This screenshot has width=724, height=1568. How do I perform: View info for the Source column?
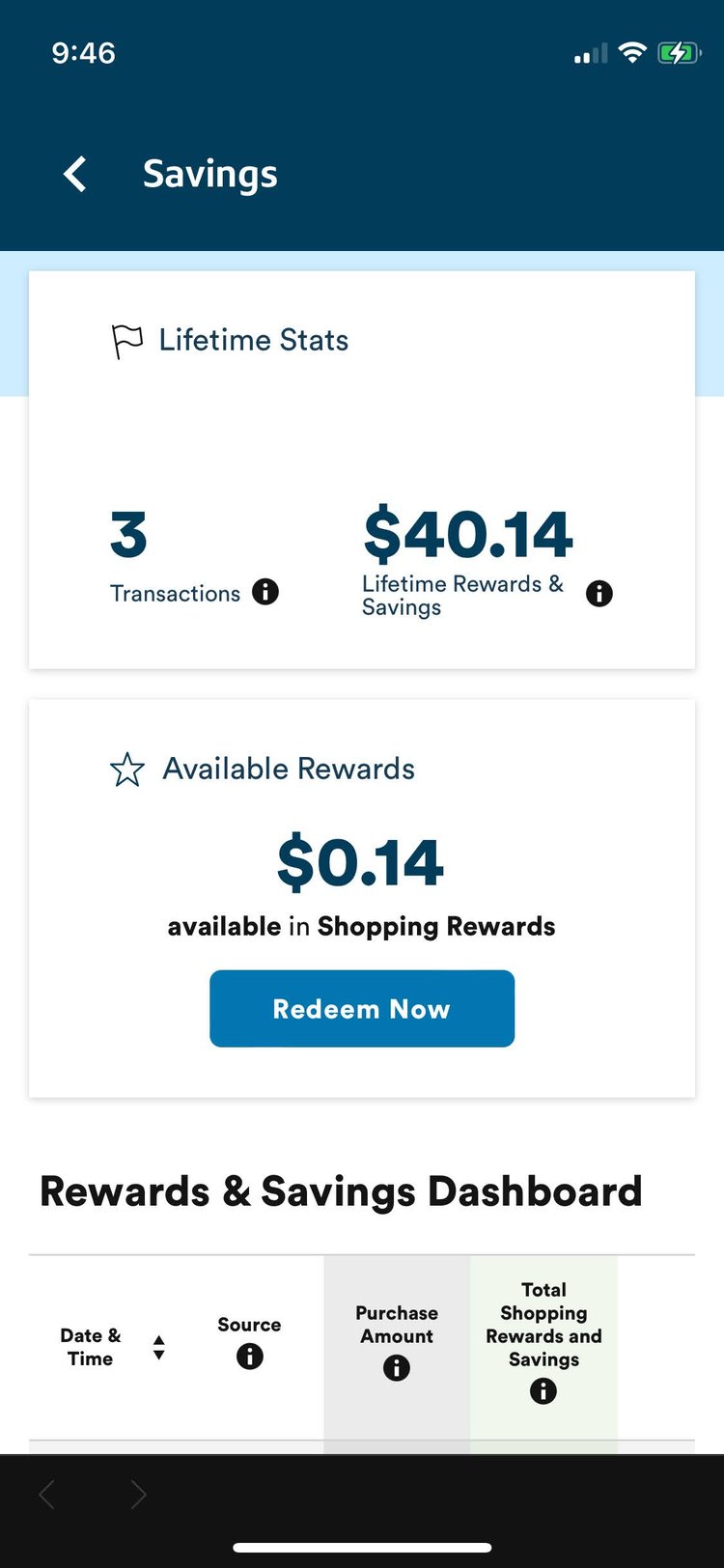point(249,1357)
